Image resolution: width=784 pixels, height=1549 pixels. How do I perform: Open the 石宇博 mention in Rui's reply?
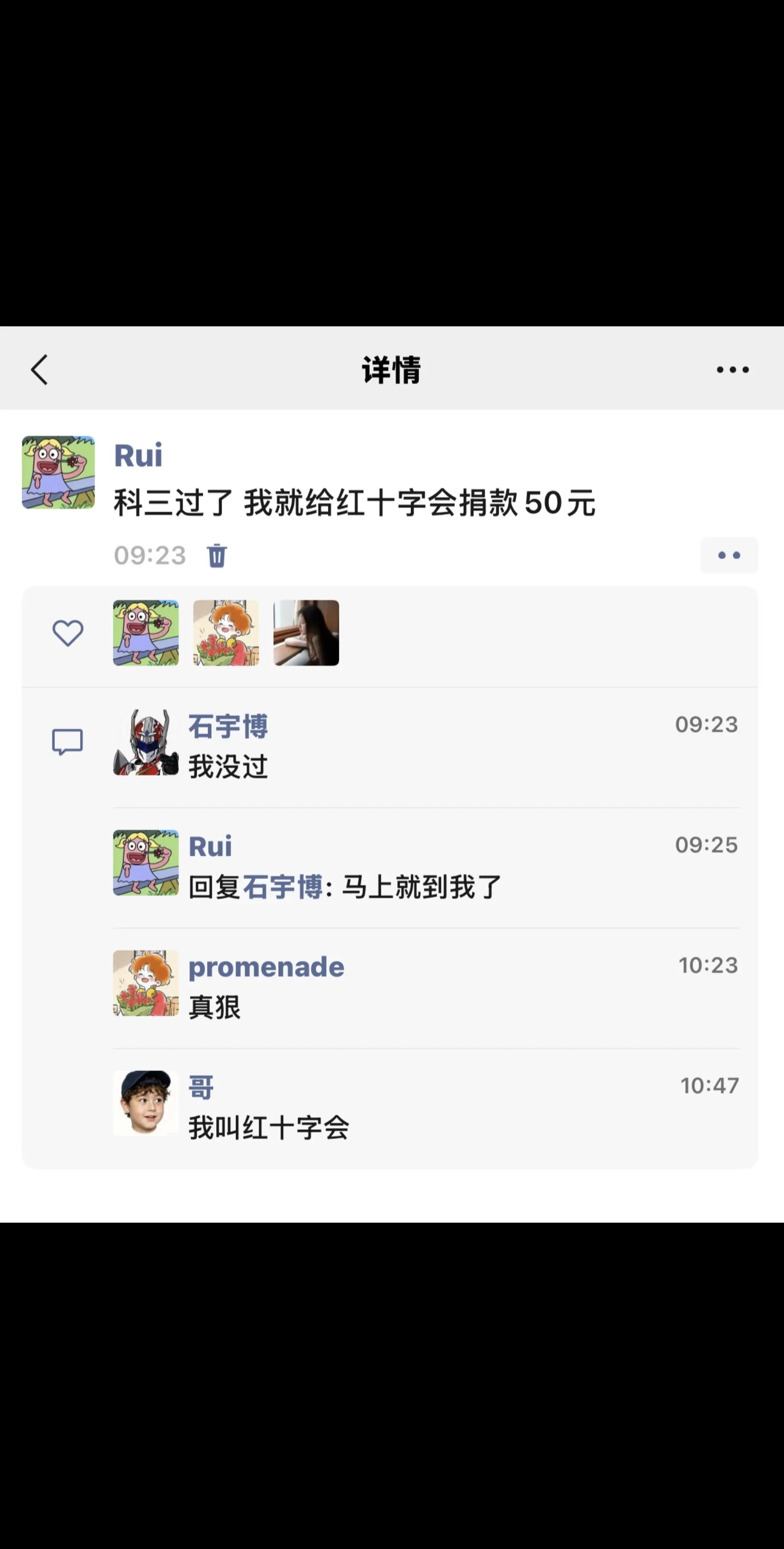point(283,887)
